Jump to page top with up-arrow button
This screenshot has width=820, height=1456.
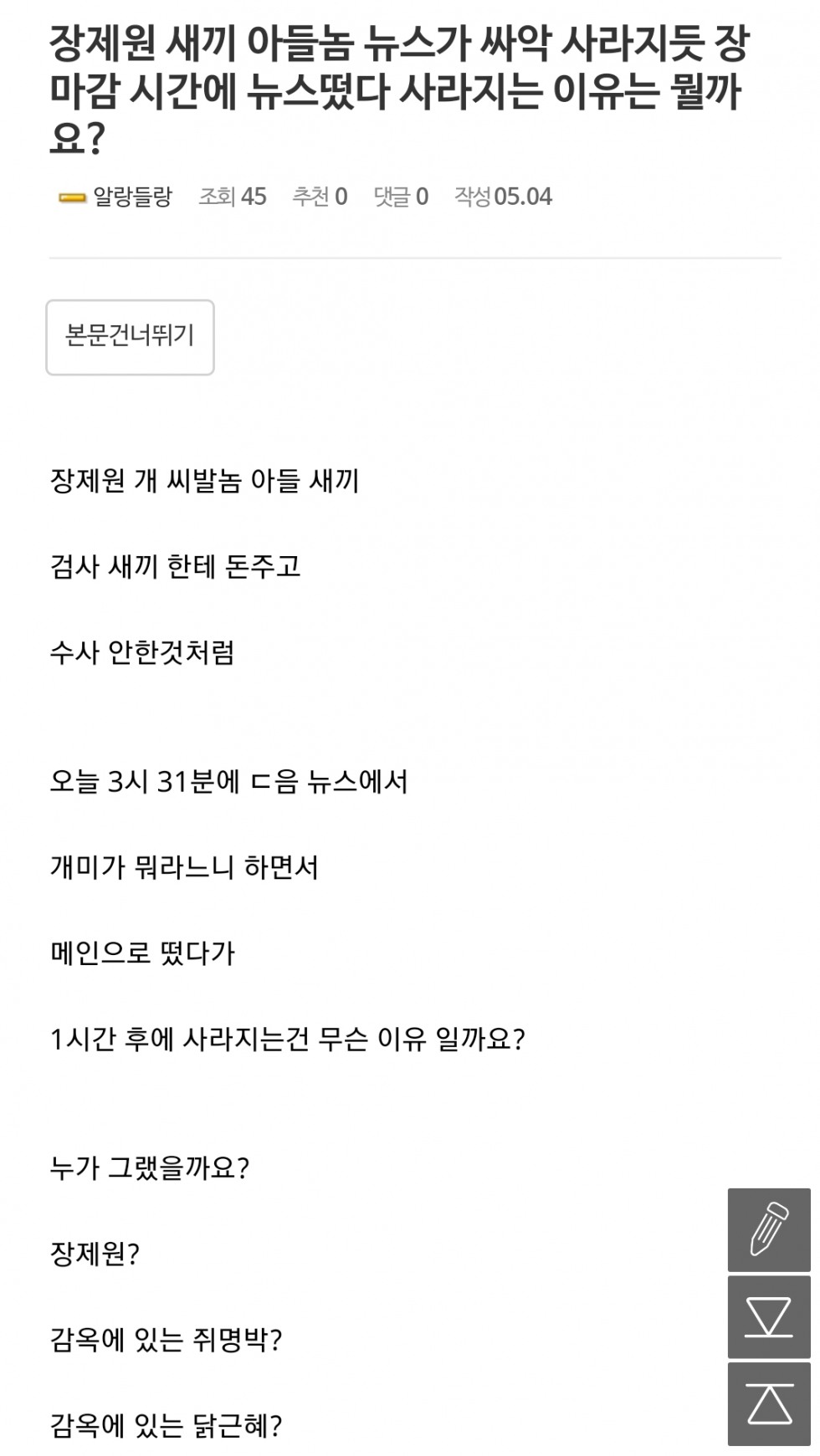pos(769,1403)
